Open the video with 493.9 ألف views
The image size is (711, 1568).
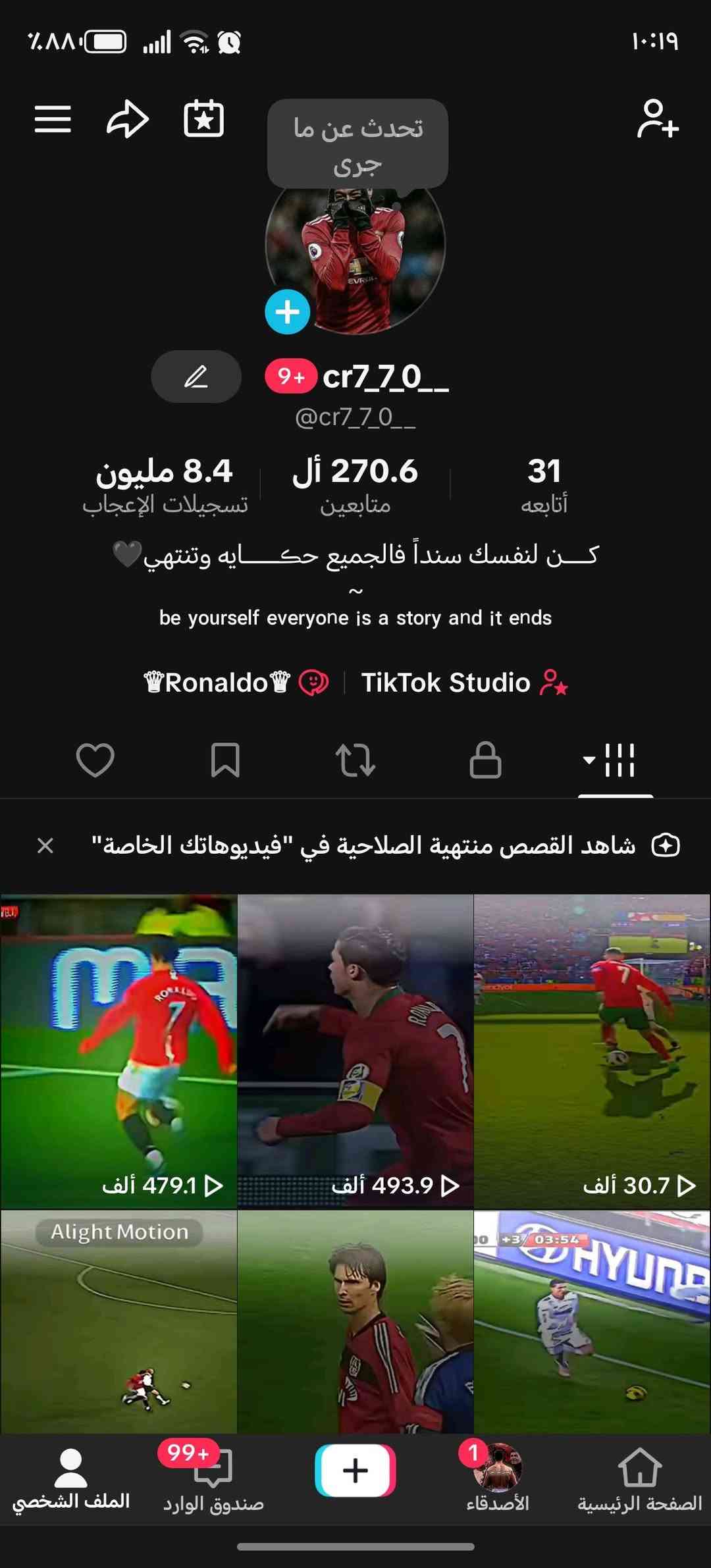(x=355, y=1051)
